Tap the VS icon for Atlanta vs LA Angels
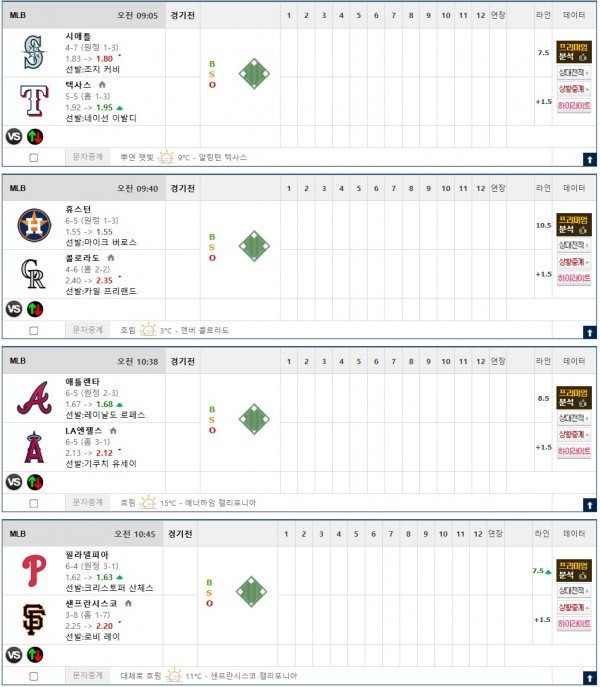 (x=15, y=482)
